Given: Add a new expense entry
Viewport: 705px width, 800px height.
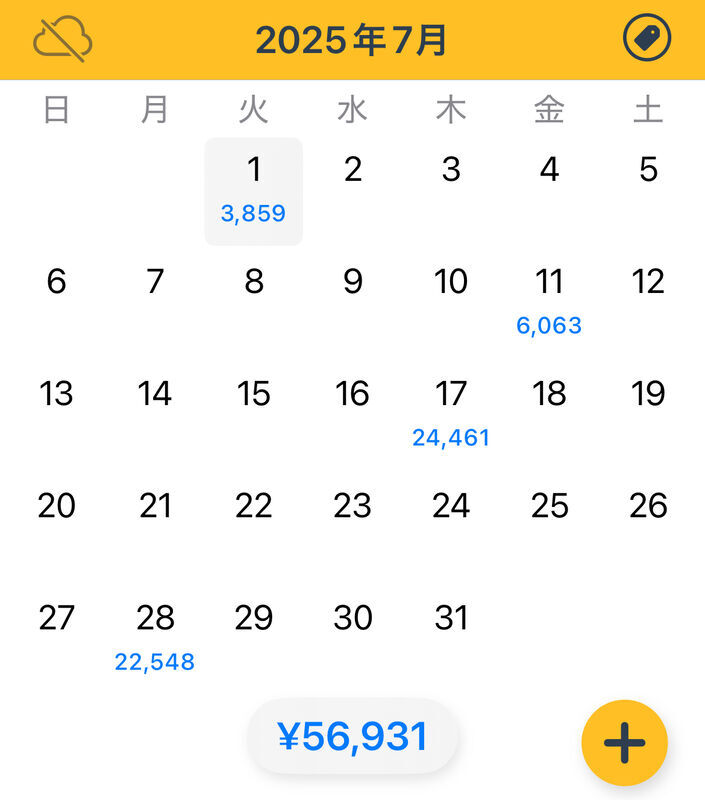Looking at the screenshot, I should [x=624, y=743].
